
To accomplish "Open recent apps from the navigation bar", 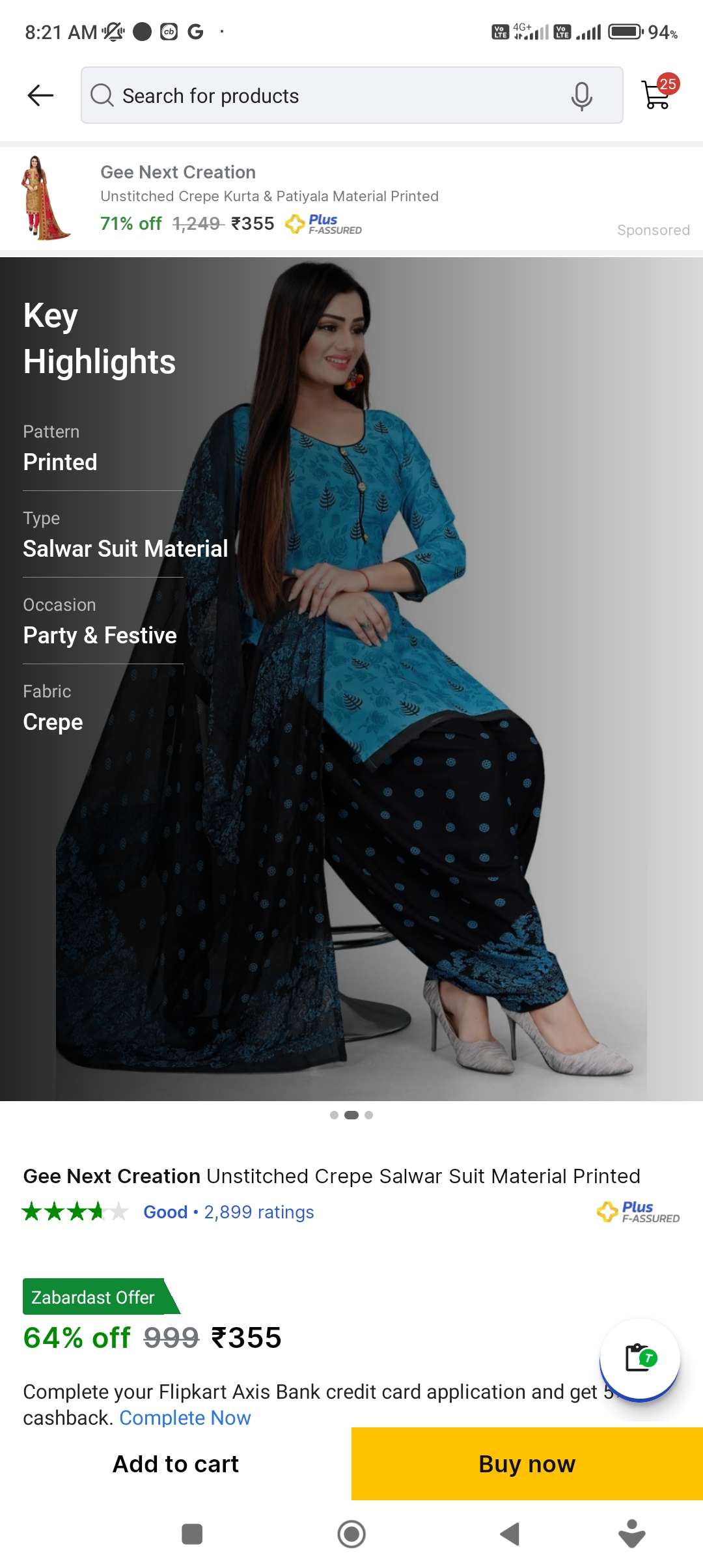I will [x=192, y=1534].
